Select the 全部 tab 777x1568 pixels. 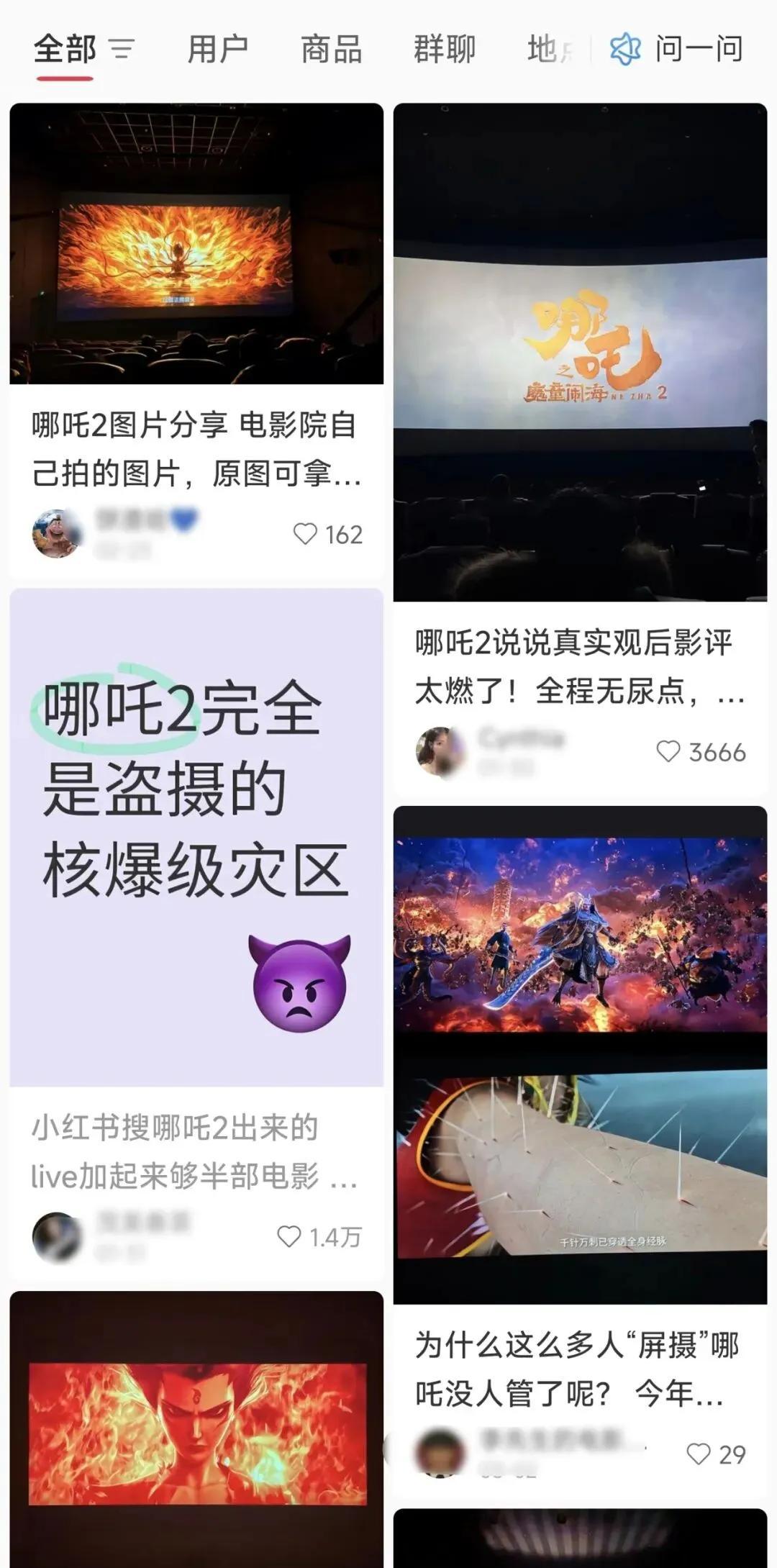pyautogui.click(x=65, y=50)
